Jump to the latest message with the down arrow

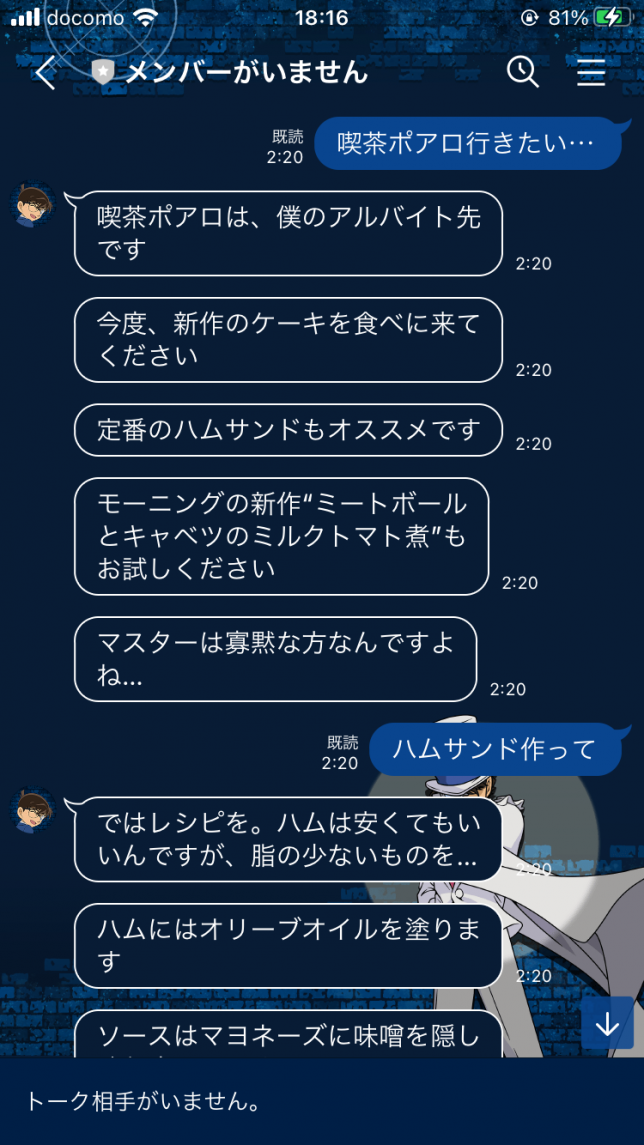(x=607, y=1025)
